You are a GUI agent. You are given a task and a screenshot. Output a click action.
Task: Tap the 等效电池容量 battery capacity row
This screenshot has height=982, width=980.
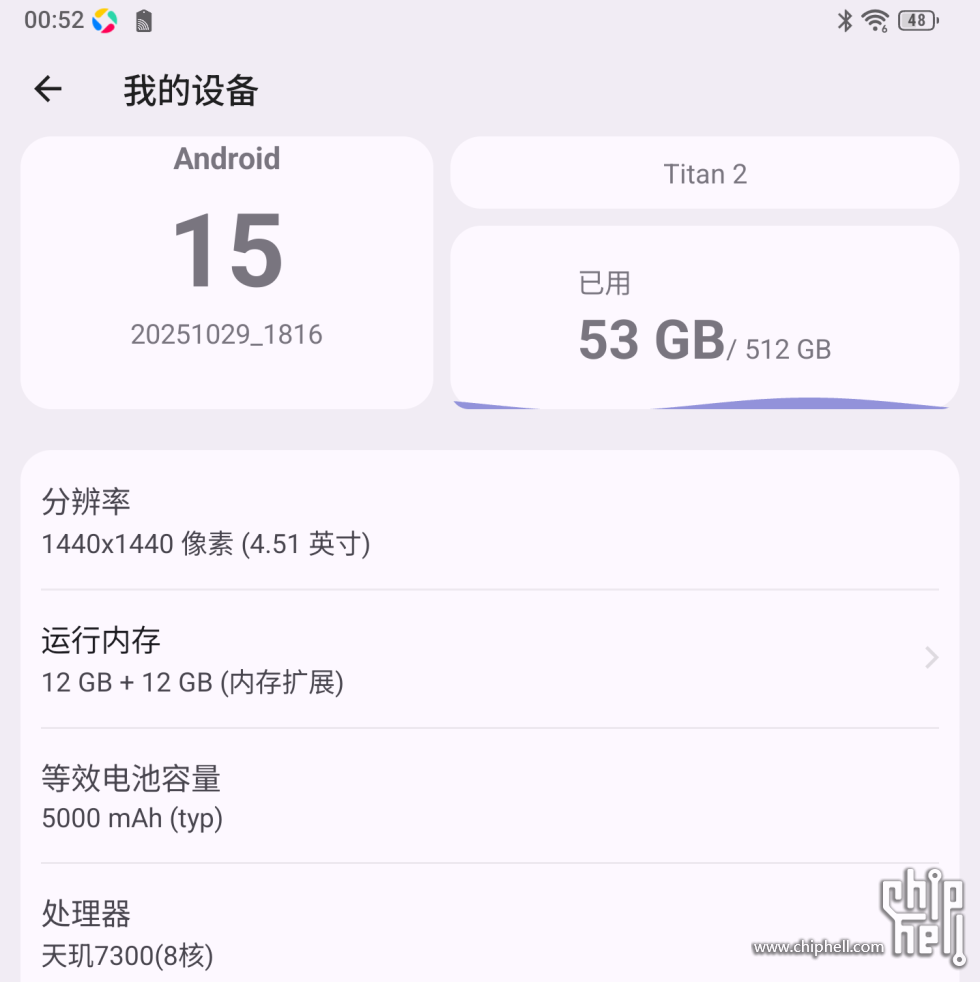coord(400,797)
